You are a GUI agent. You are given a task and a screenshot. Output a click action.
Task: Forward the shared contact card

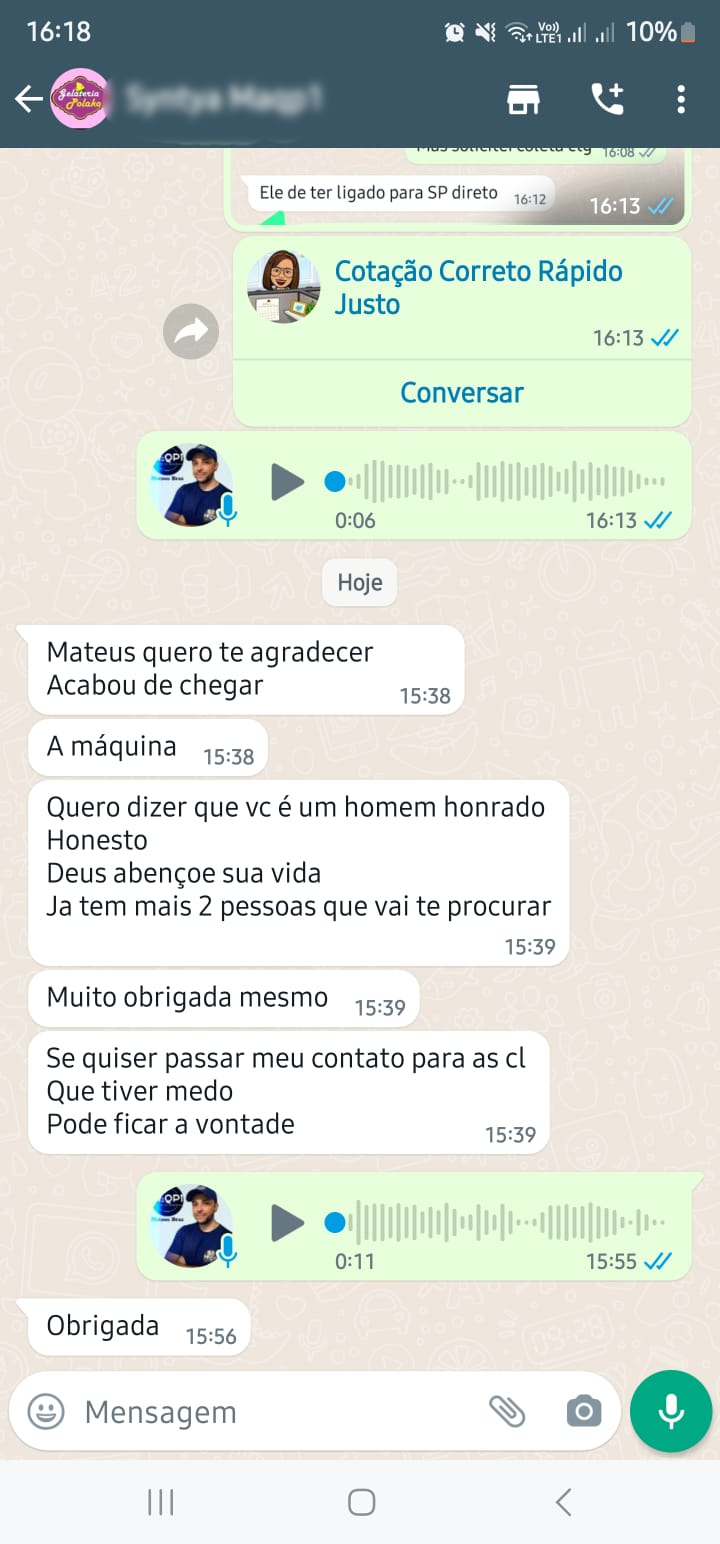191,331
